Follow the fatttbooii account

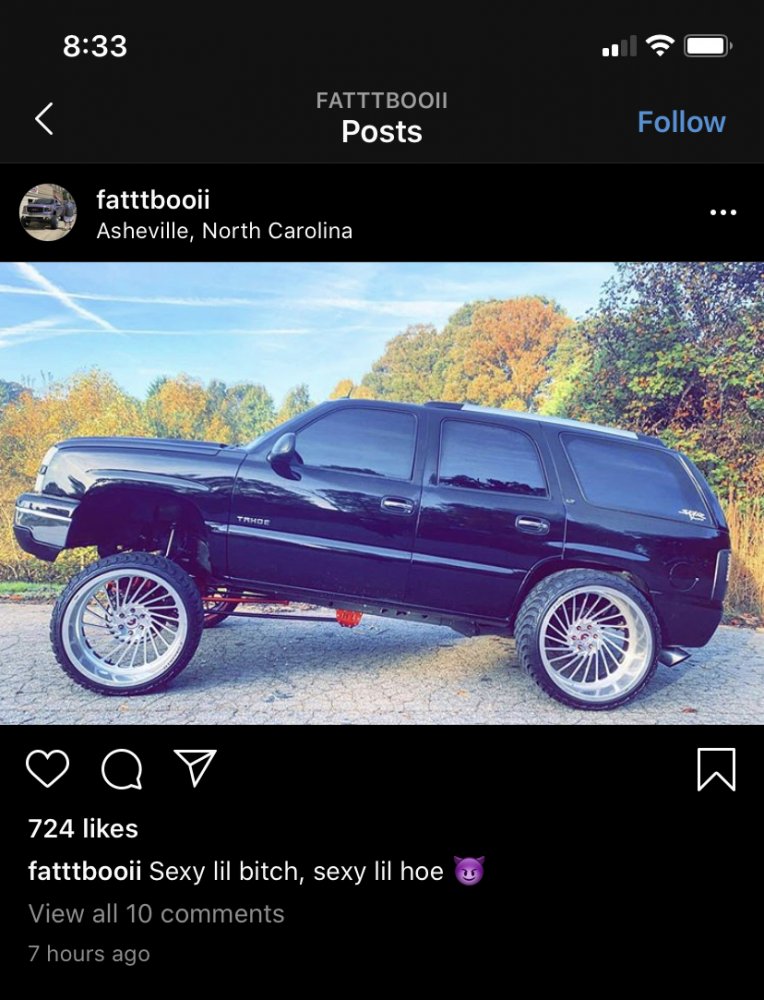[x=681, y=122]
